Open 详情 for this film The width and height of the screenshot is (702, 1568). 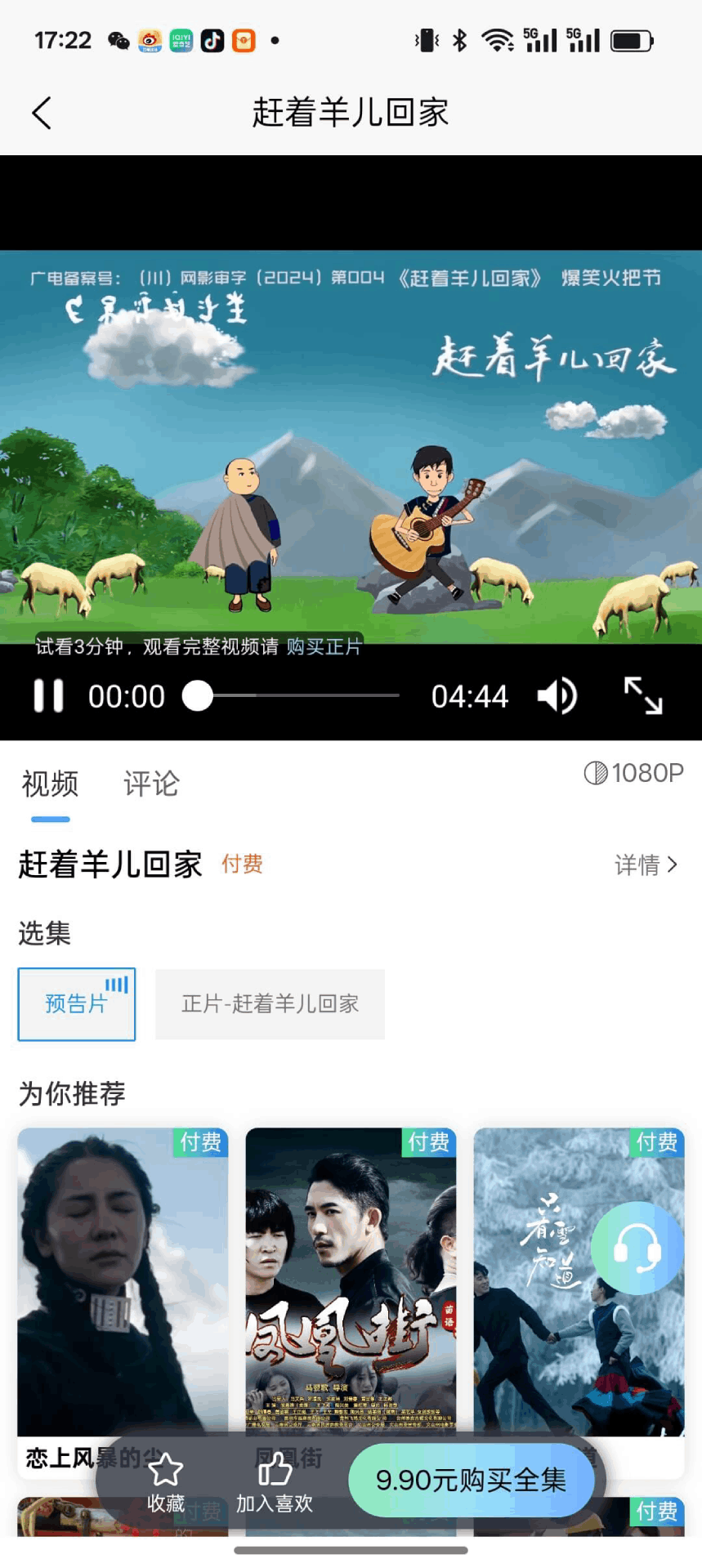[646, 864]
